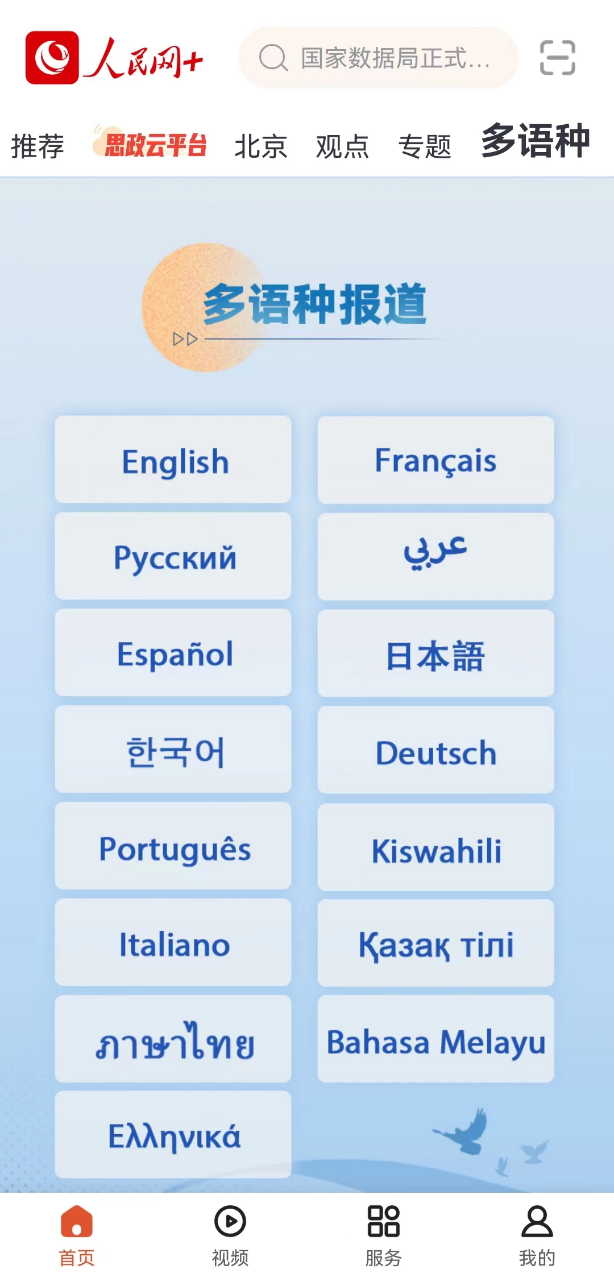
Task: Choose the Русский language button
Action: click(x=173, y=556)
